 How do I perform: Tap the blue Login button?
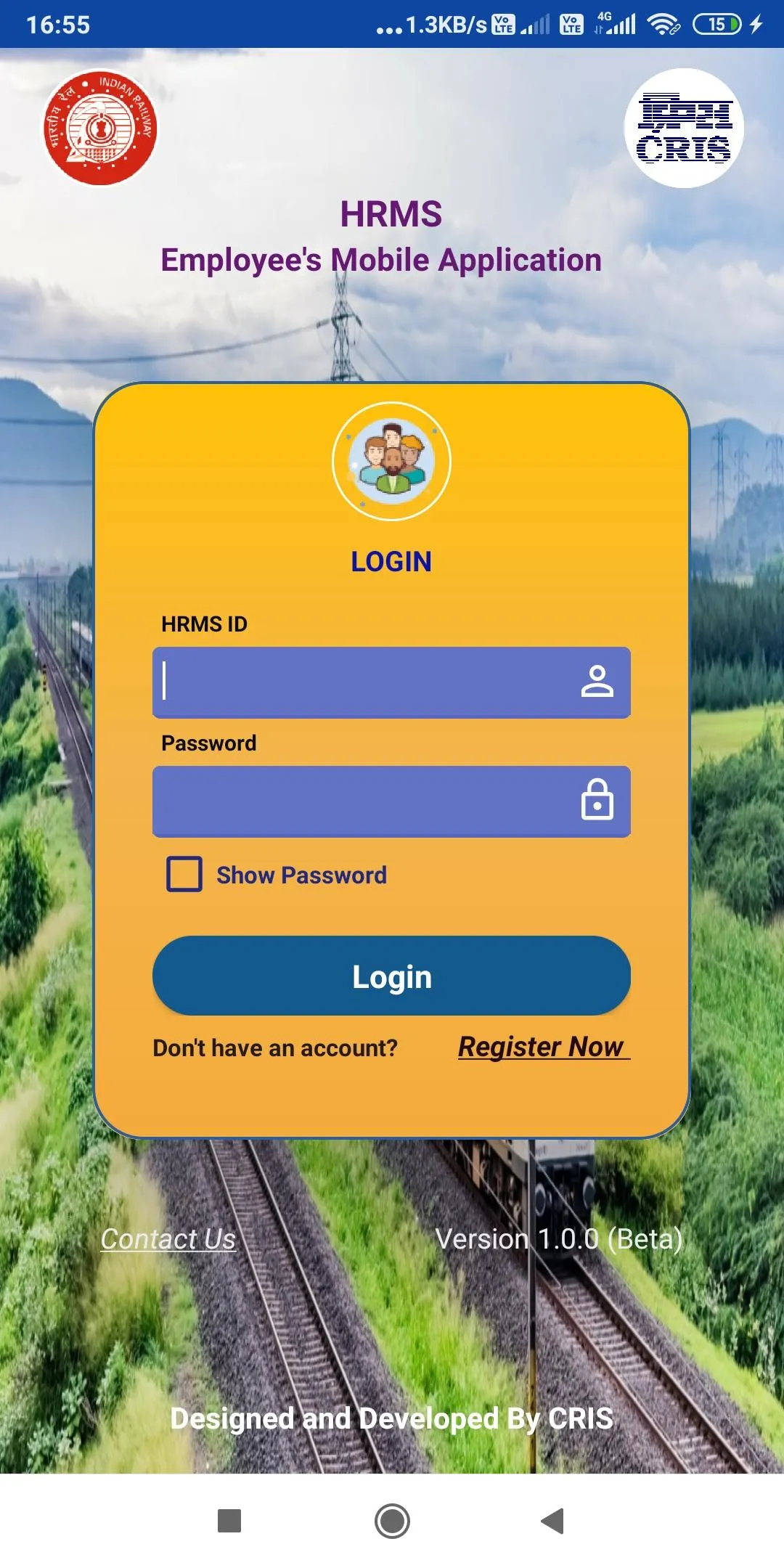(x=391, y=976)
